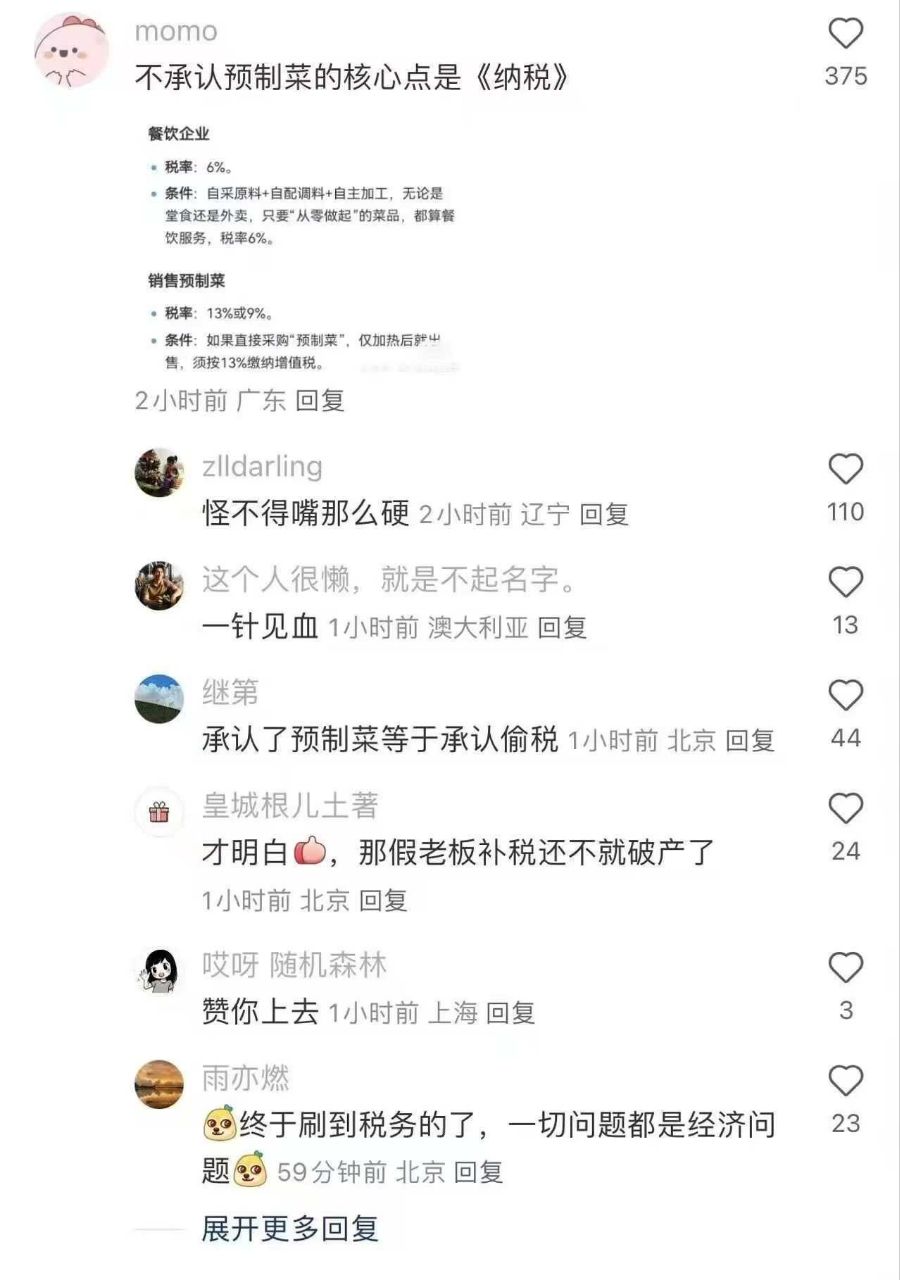Reply to 继第's comment
The width and height of the screenshot is (900, 1280).
click(750, 741)
